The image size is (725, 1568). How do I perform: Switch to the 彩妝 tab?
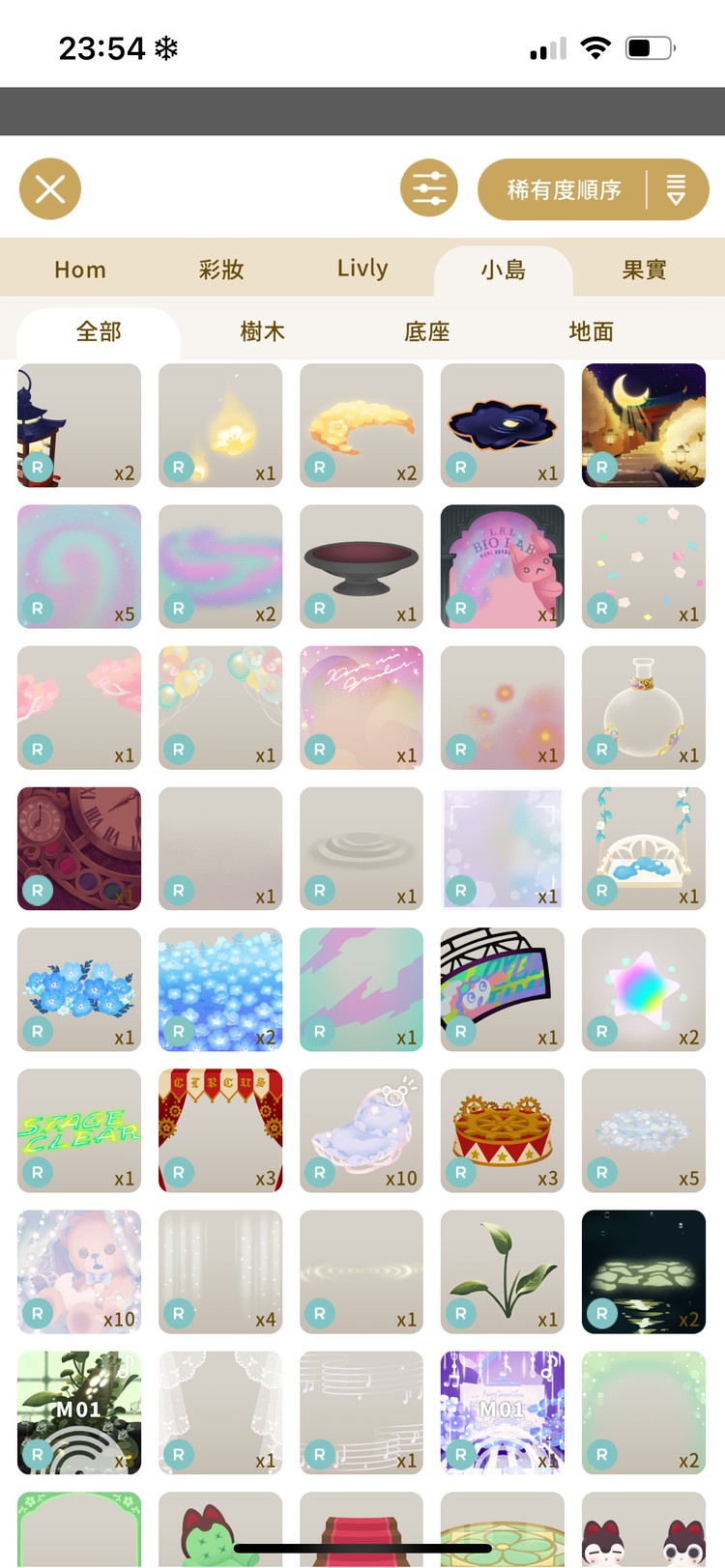point(221,270)
